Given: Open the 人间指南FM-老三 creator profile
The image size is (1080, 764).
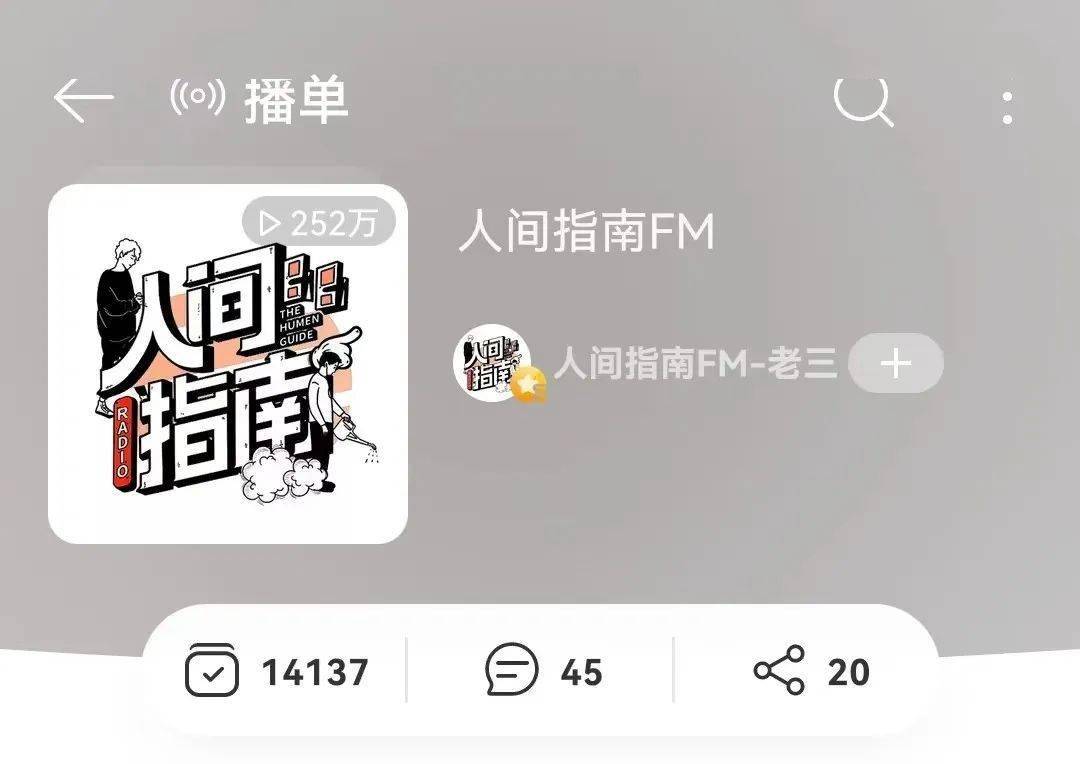Looking at the screenshot, I should pyautogui.click(x=694, y=364).
